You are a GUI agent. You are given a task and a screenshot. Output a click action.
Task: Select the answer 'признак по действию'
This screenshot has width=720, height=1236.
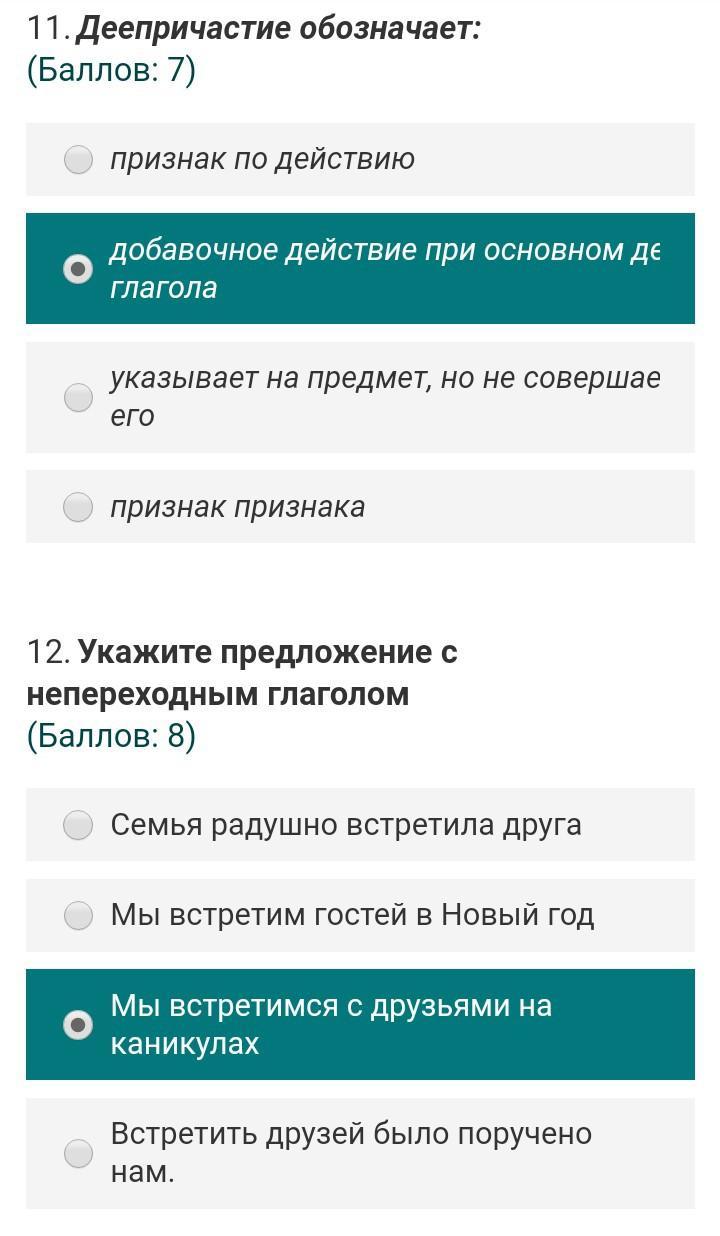tap(360, 159)
